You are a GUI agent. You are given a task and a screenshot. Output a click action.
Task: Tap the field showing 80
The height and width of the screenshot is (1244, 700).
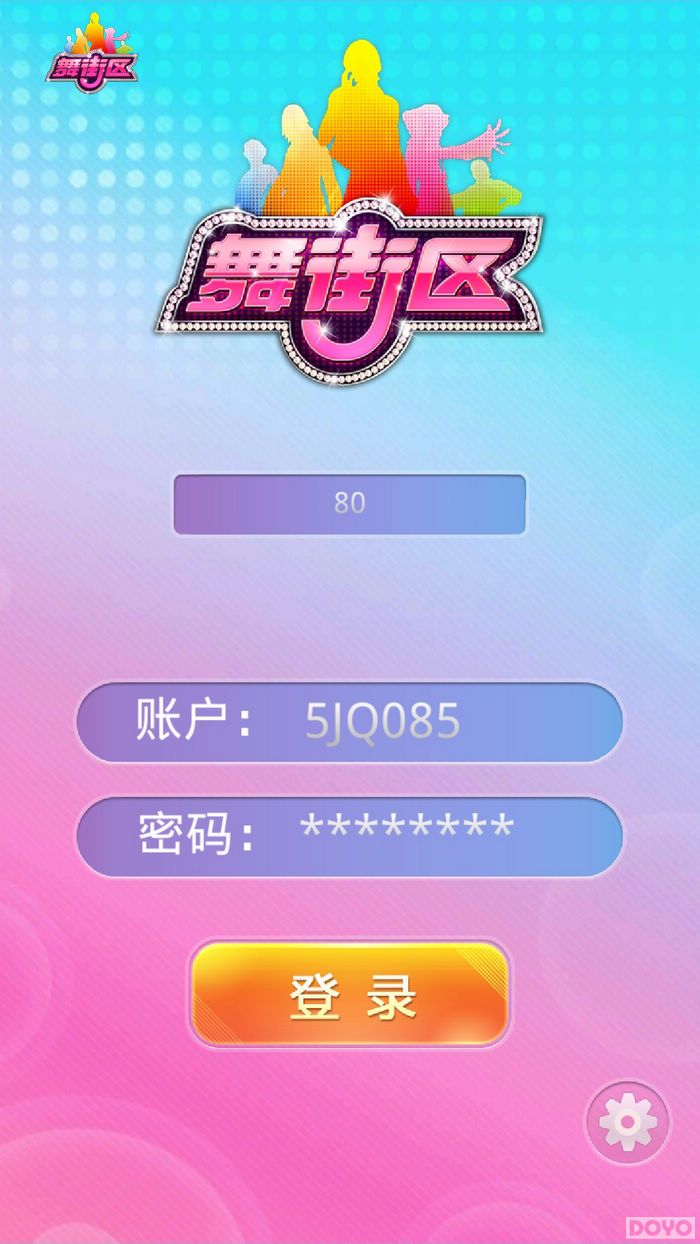349,504
